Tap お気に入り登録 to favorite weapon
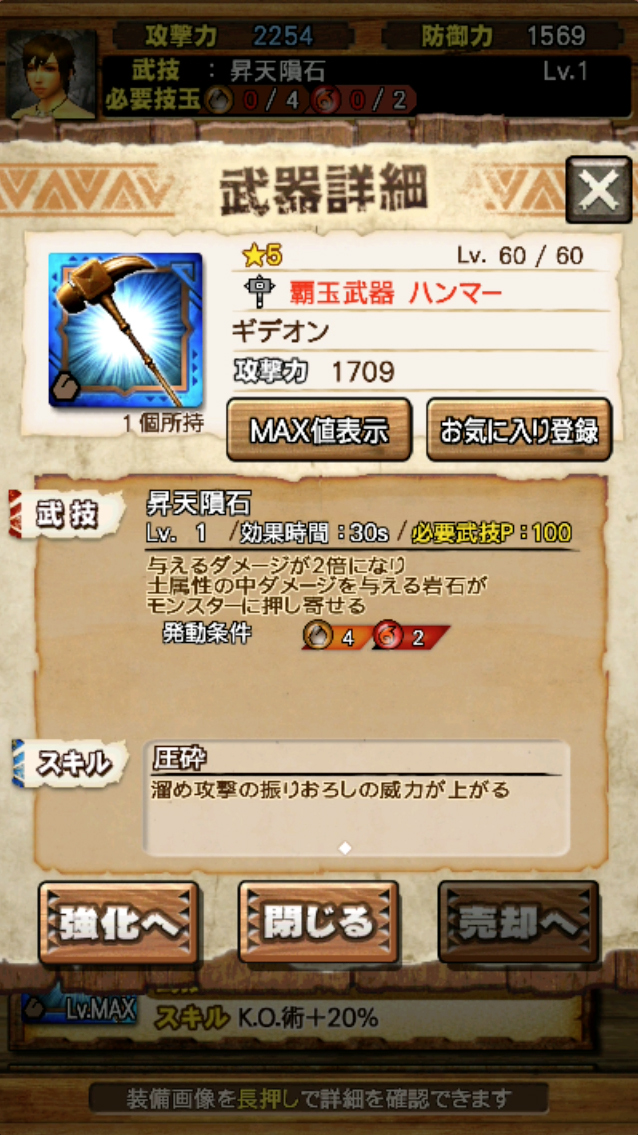 (519, 430)
